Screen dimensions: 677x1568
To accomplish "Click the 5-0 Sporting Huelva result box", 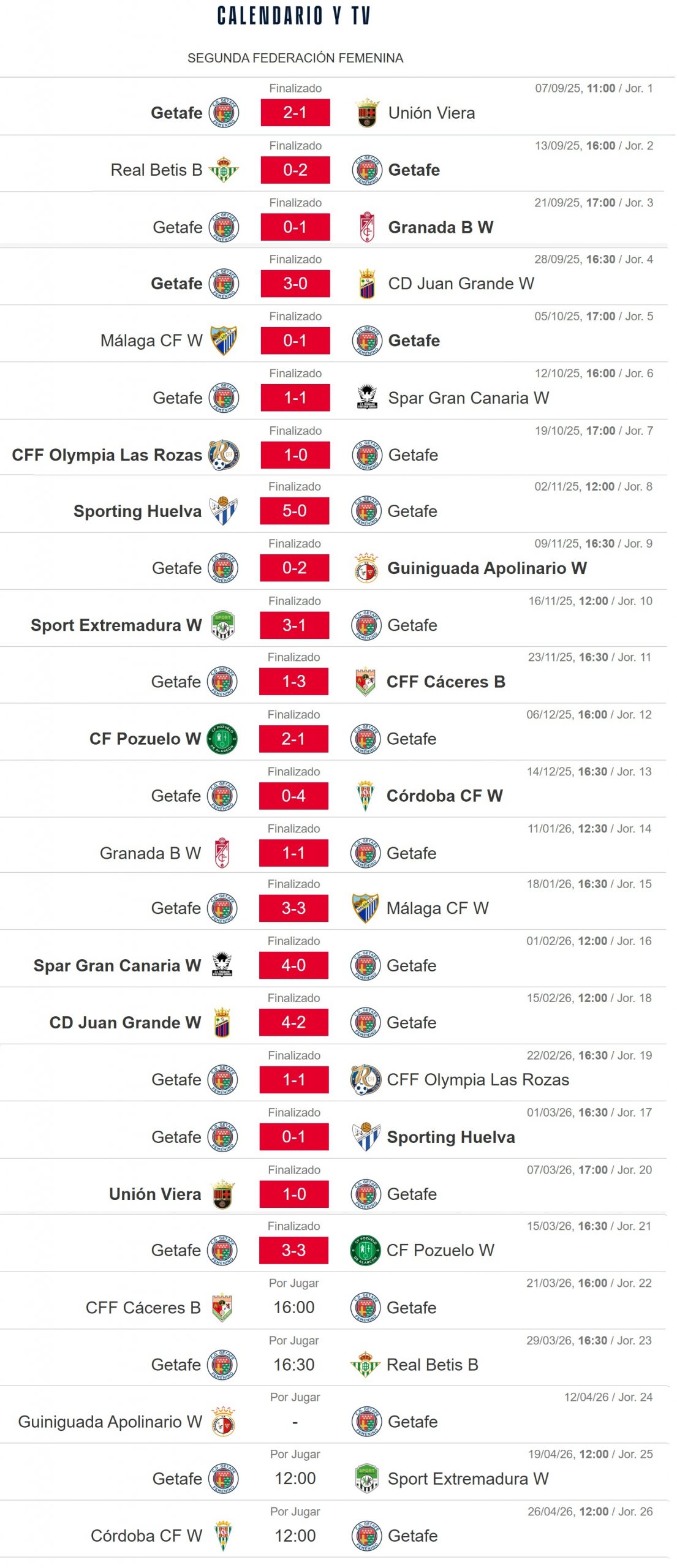I will coord(295,511).
